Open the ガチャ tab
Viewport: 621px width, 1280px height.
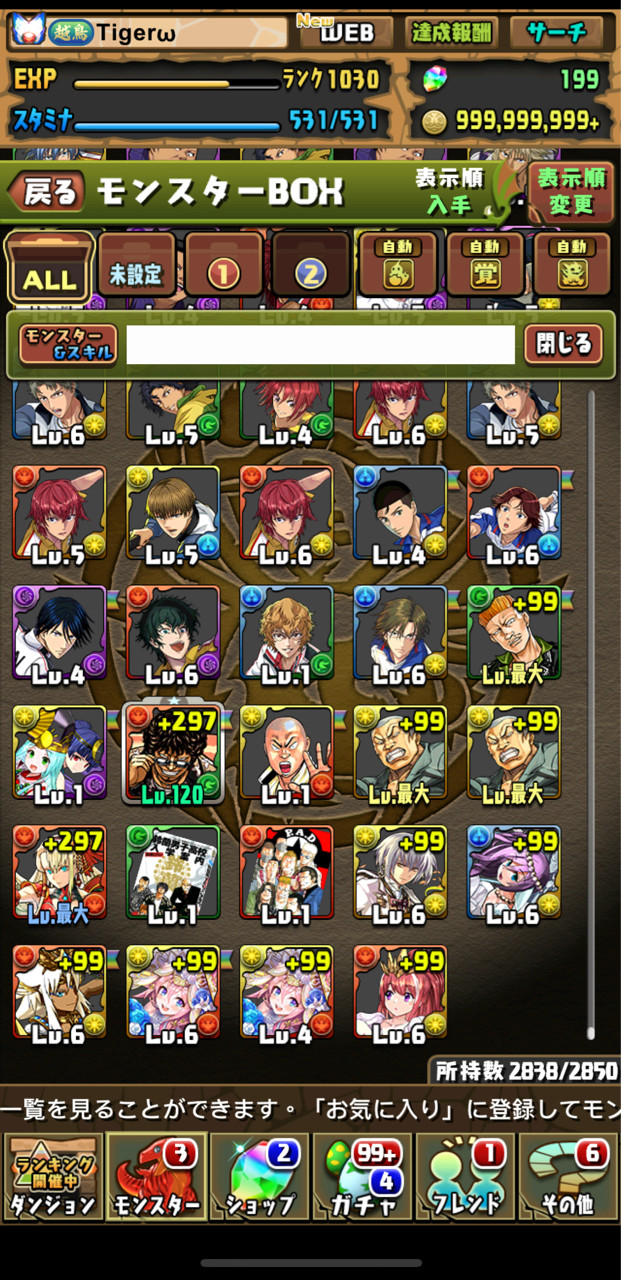click(x=362, y=1177)
